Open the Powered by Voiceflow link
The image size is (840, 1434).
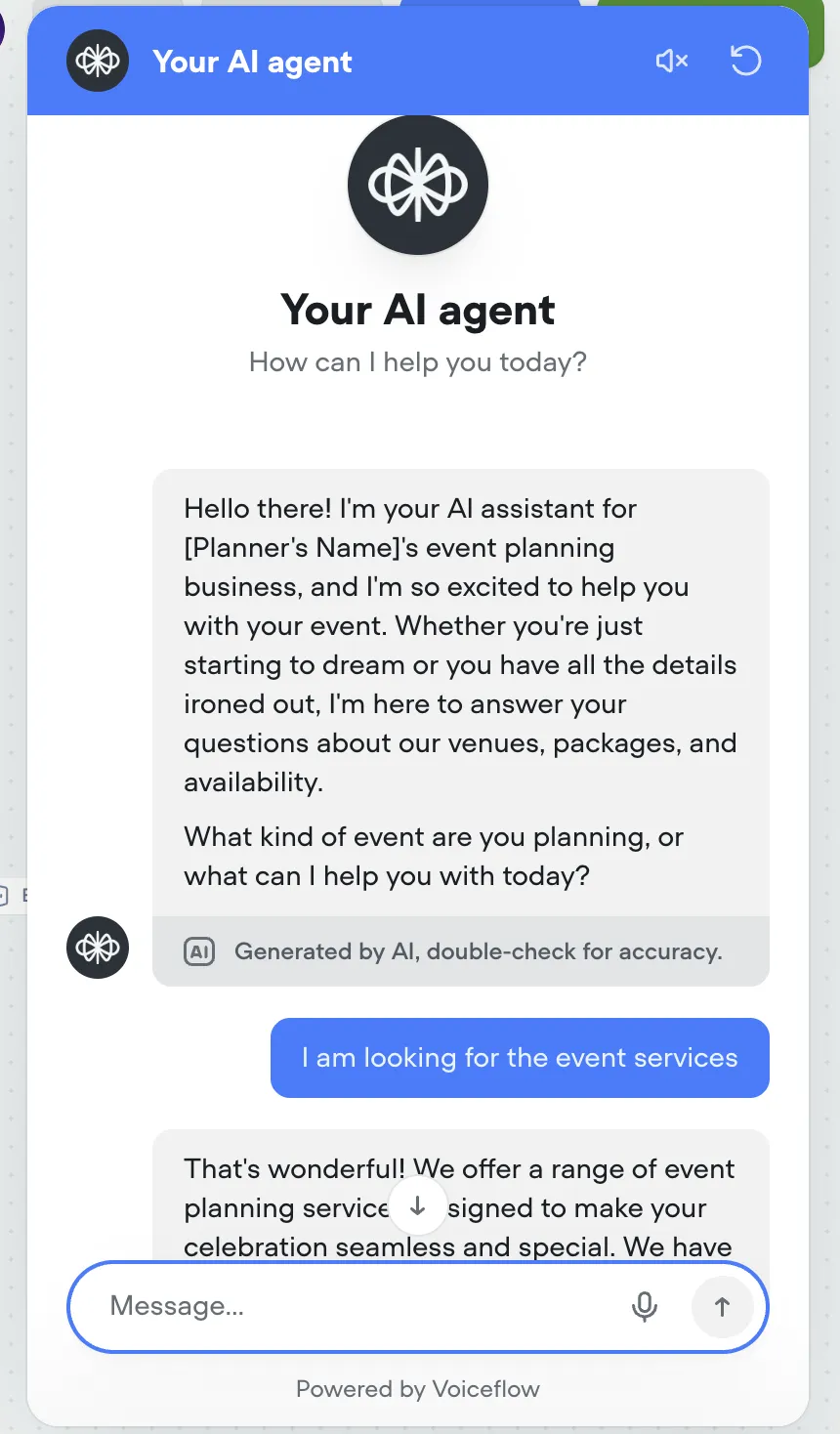pyautogui.click(x=418, y=1389)
